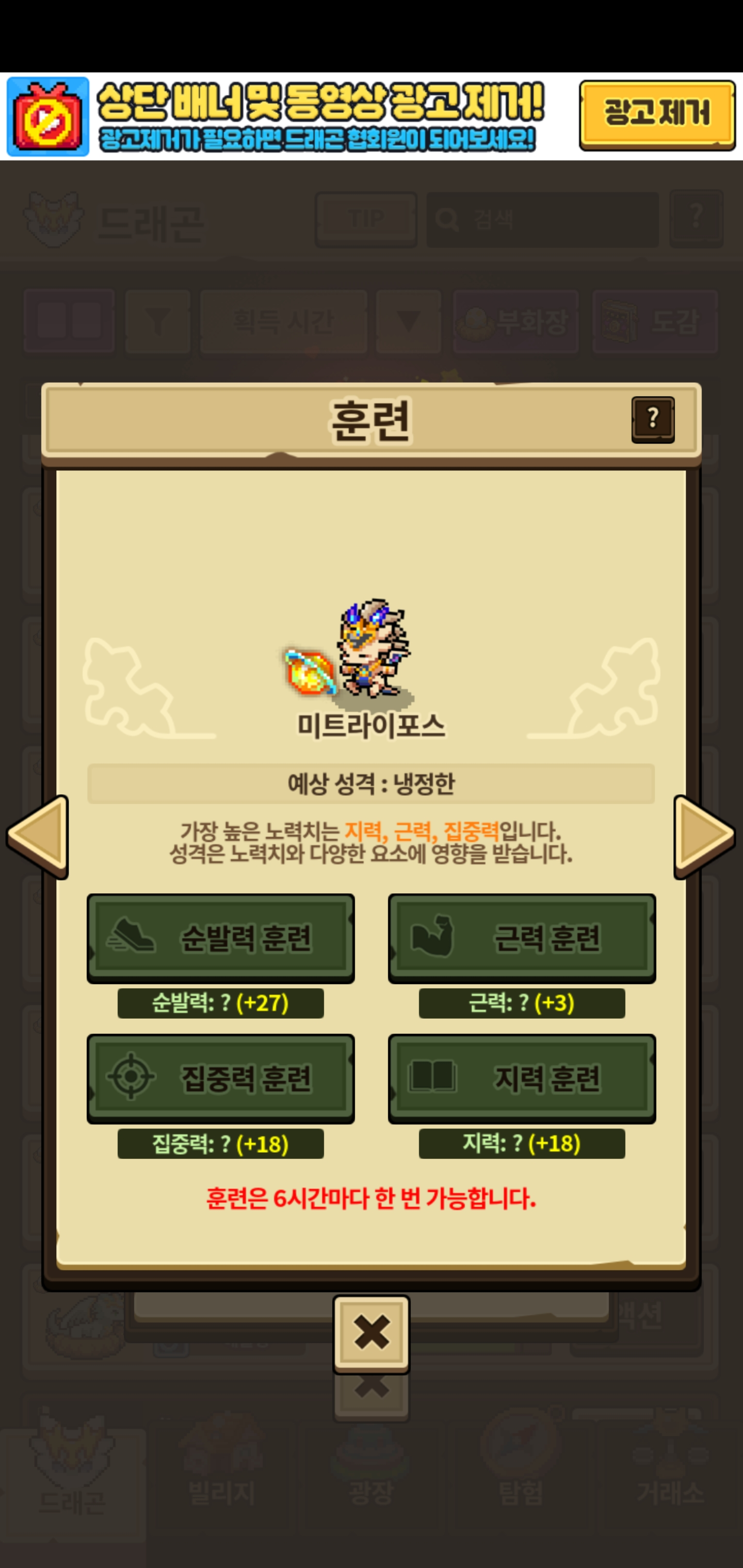Screen dimensions: 743x1568
Task: Start 근력 훈련
Action: click(522, 938)
